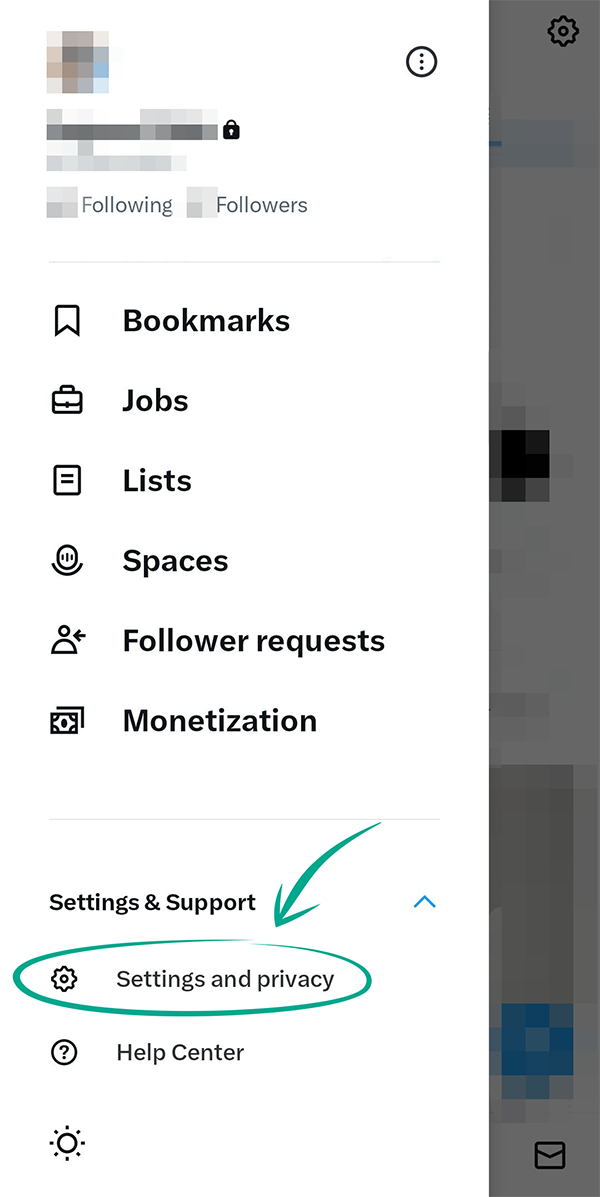Tap the display theme sun icon
Image resolution: width=600 pixels, height=1197 pixels.
point(67,1143)
